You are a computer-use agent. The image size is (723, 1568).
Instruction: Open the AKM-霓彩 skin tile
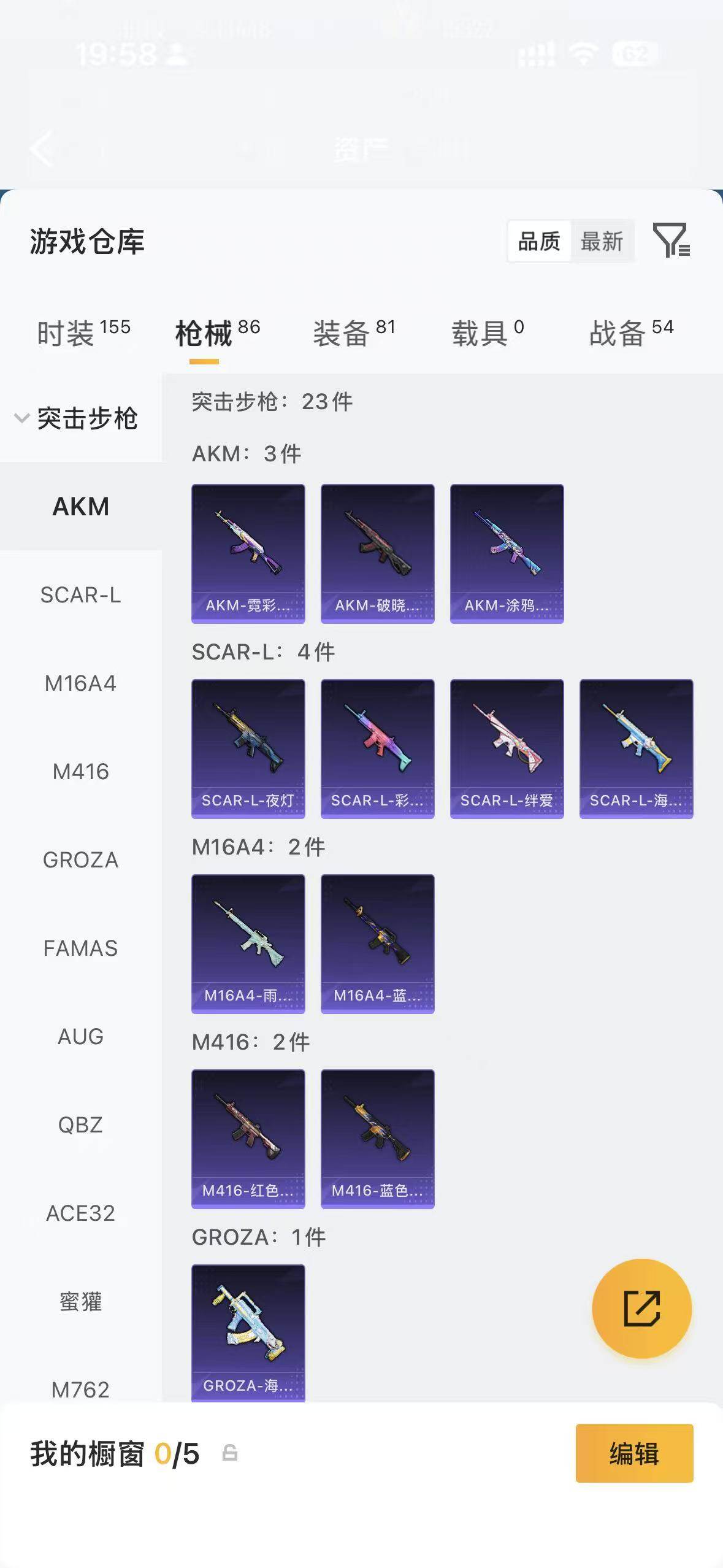(x=248, y=554)
